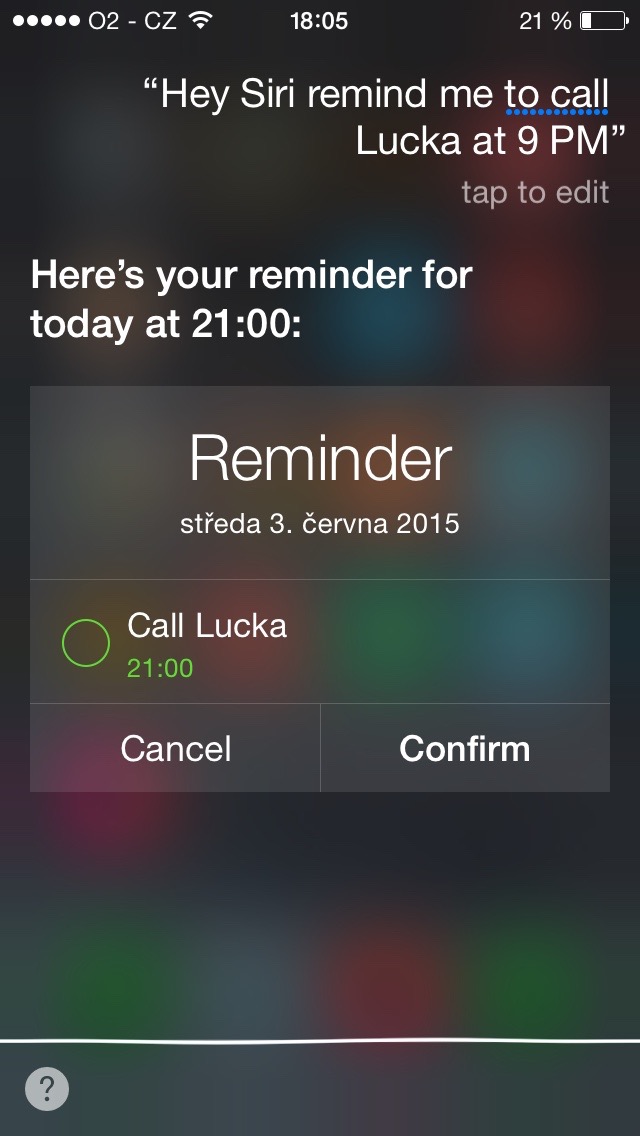Image resolution: width=640 pixels, height=1136 pixels.
Task: Mark Call Lucka reminder as completed
Action: coord(86,643)
